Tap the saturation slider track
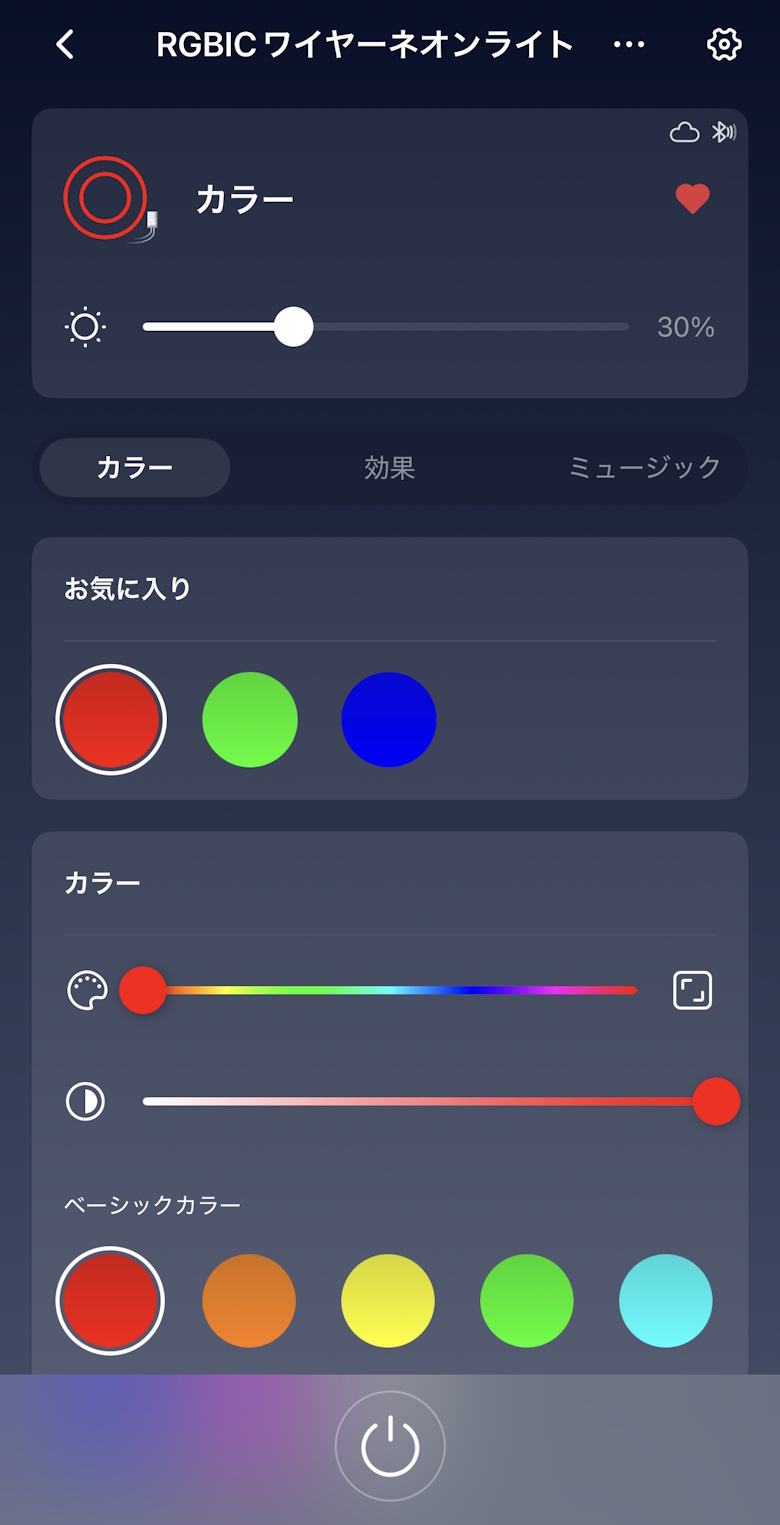 pos(420,1101)
